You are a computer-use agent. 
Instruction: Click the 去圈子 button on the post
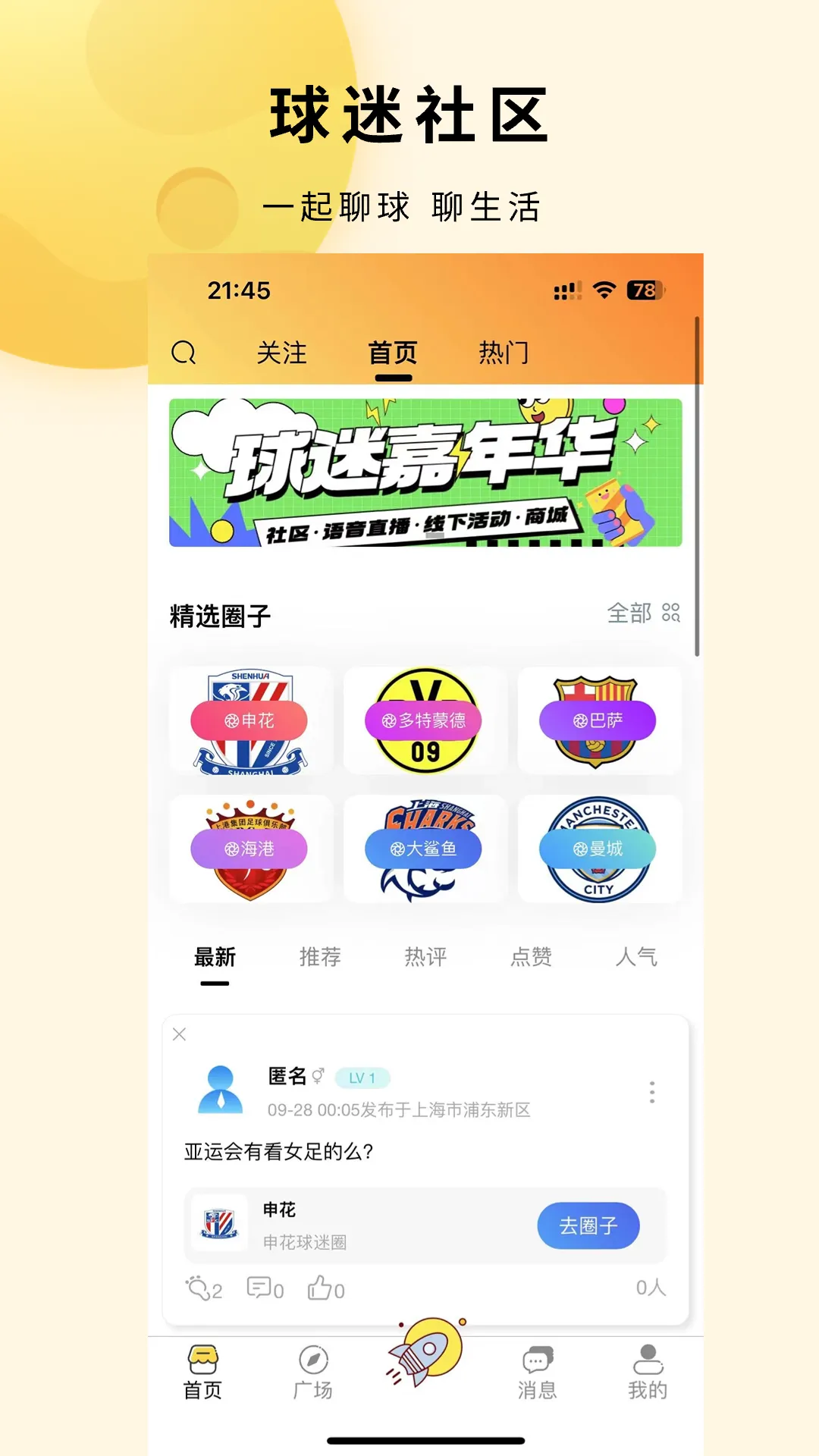point(589,1225)
